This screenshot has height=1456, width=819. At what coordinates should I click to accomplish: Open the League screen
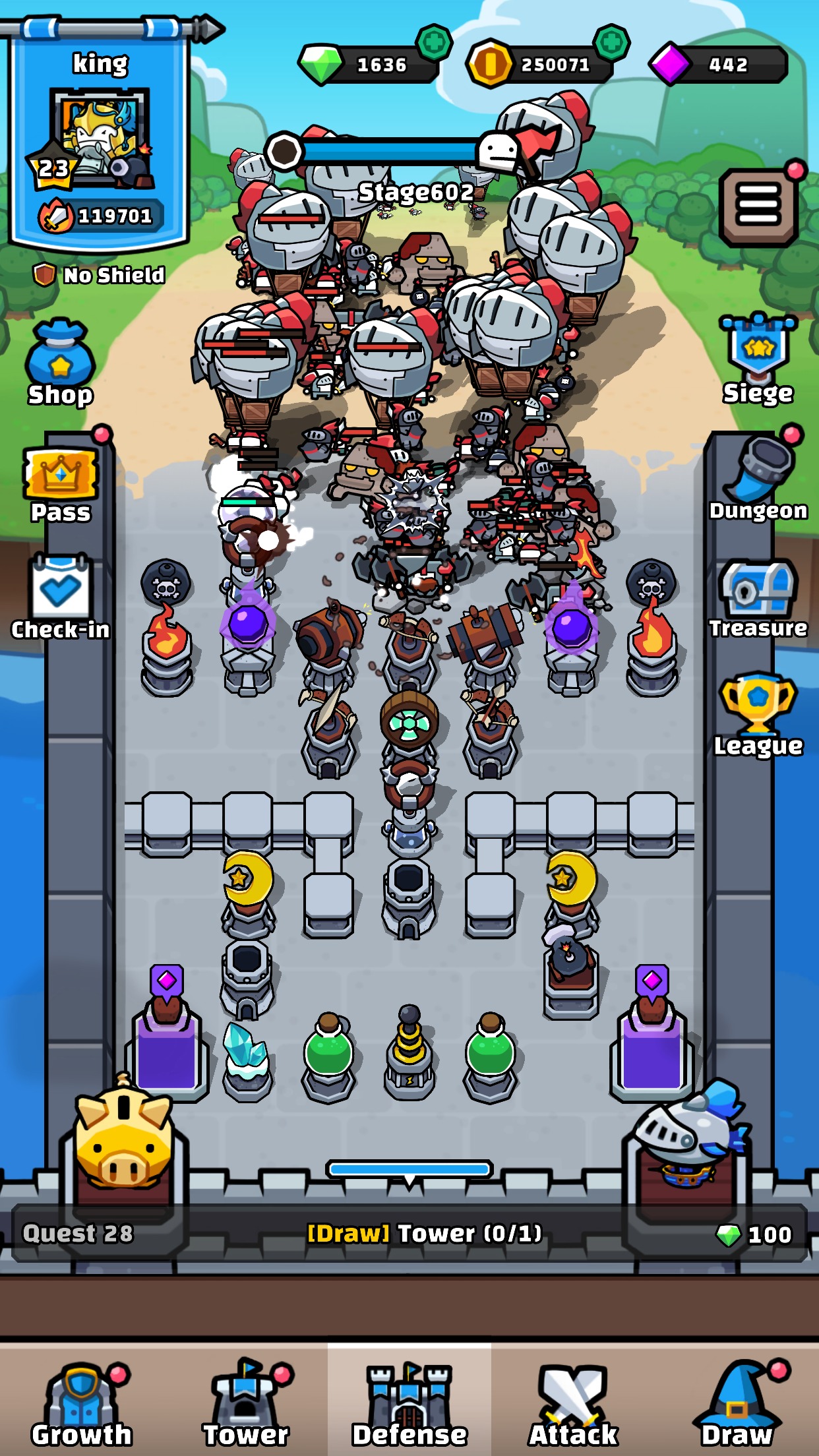tap(758, 714)
